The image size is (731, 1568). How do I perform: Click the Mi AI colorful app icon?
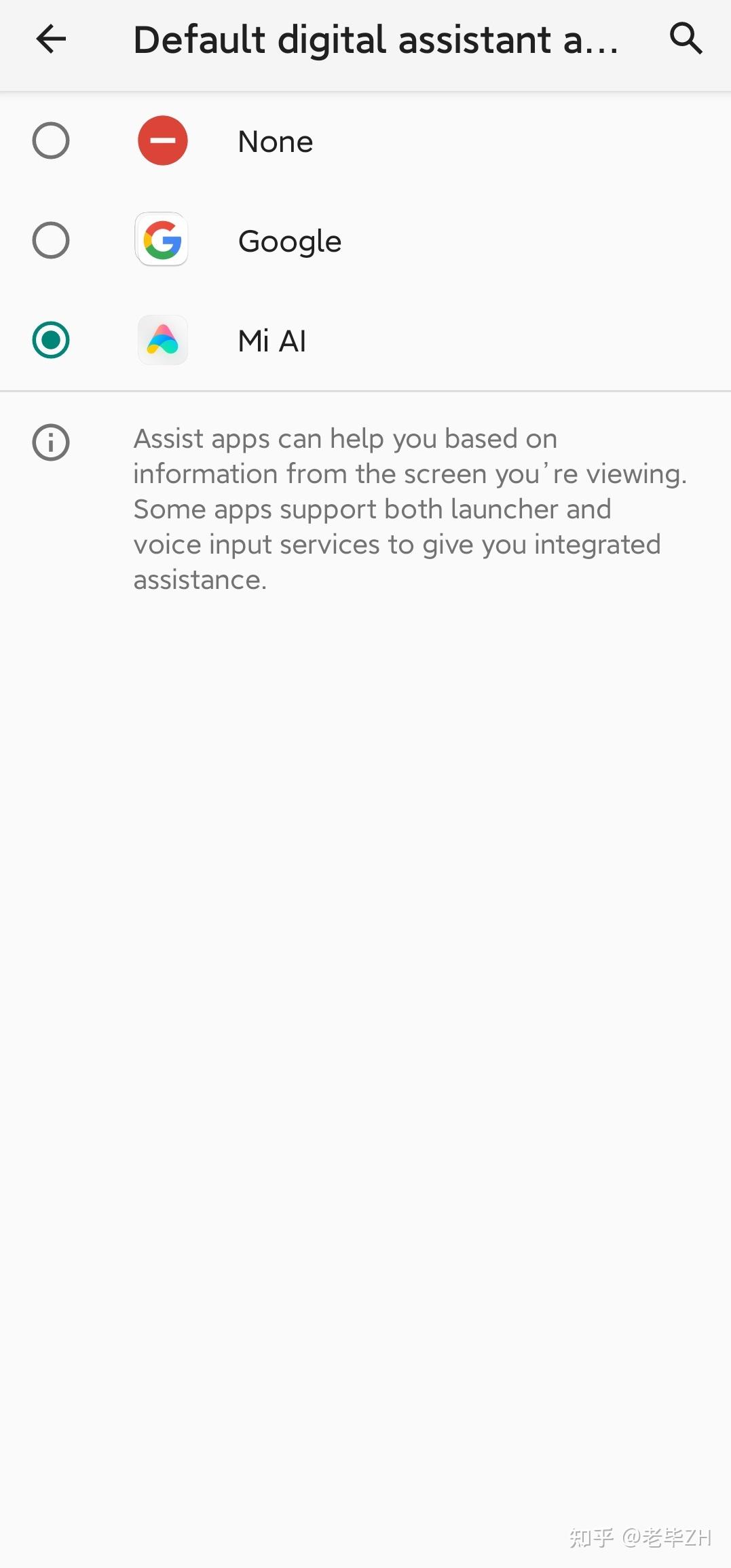[x=162, y=340]
